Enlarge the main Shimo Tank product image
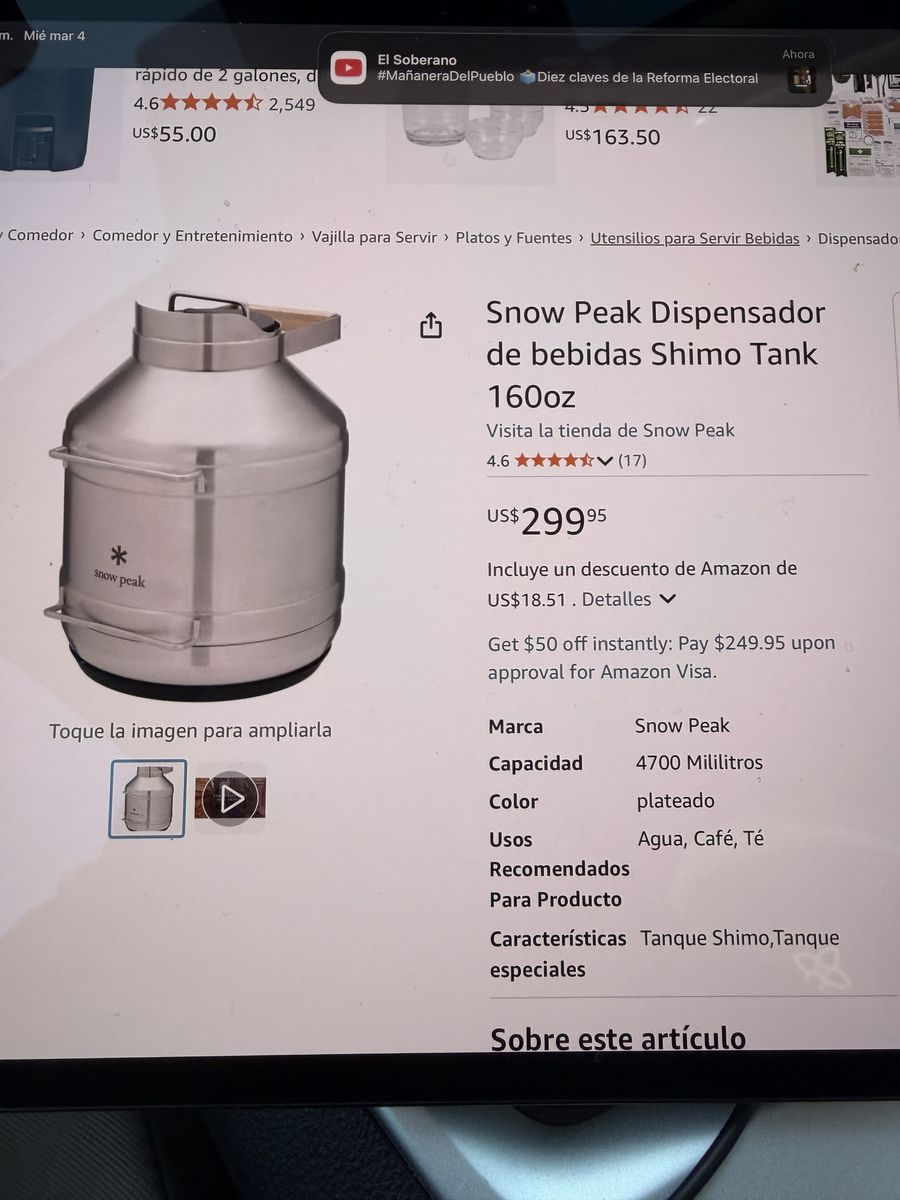Image resolution: width=900 pixels, height=1200 pixels. (x=200, y=495)
